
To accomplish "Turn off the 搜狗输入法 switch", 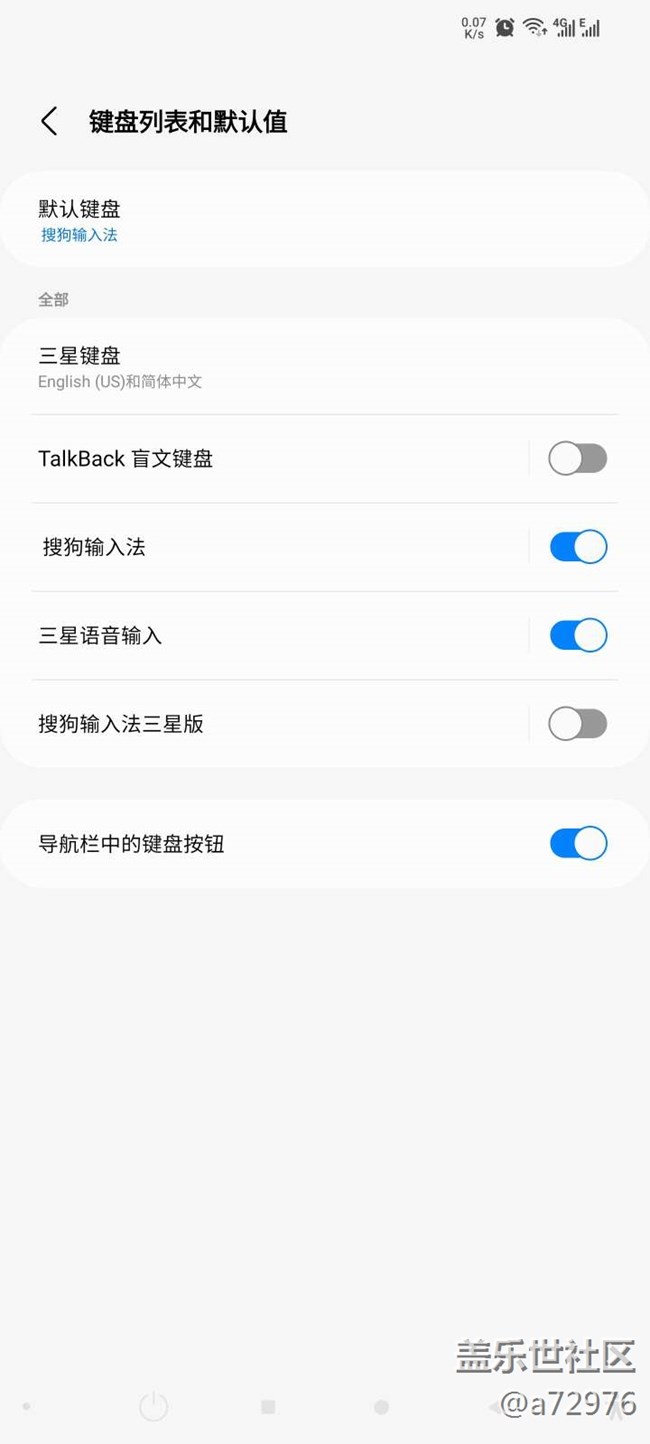I will tap(577, 547).
